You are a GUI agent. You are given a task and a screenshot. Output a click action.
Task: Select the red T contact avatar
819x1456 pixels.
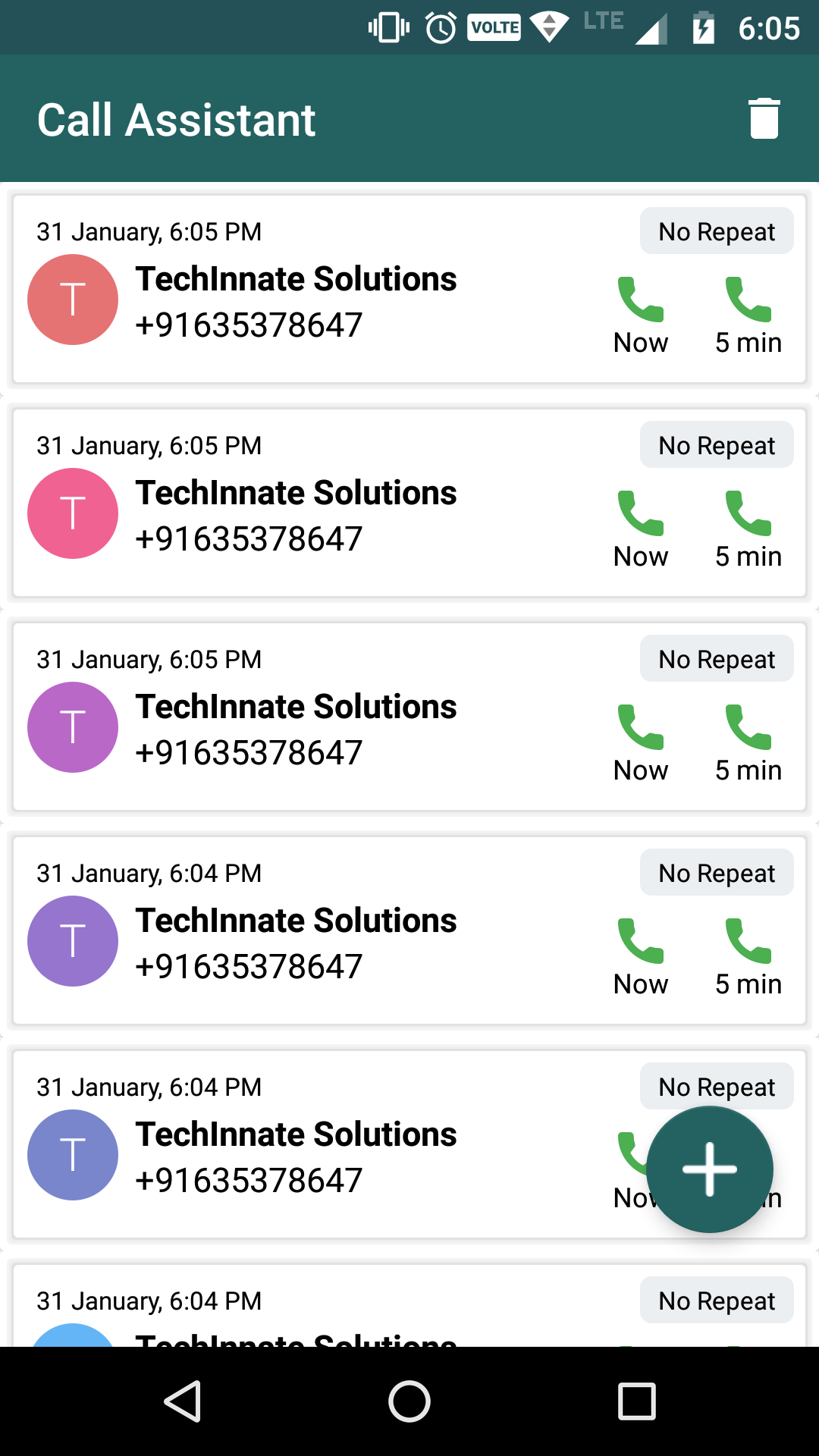pos(73,299)
